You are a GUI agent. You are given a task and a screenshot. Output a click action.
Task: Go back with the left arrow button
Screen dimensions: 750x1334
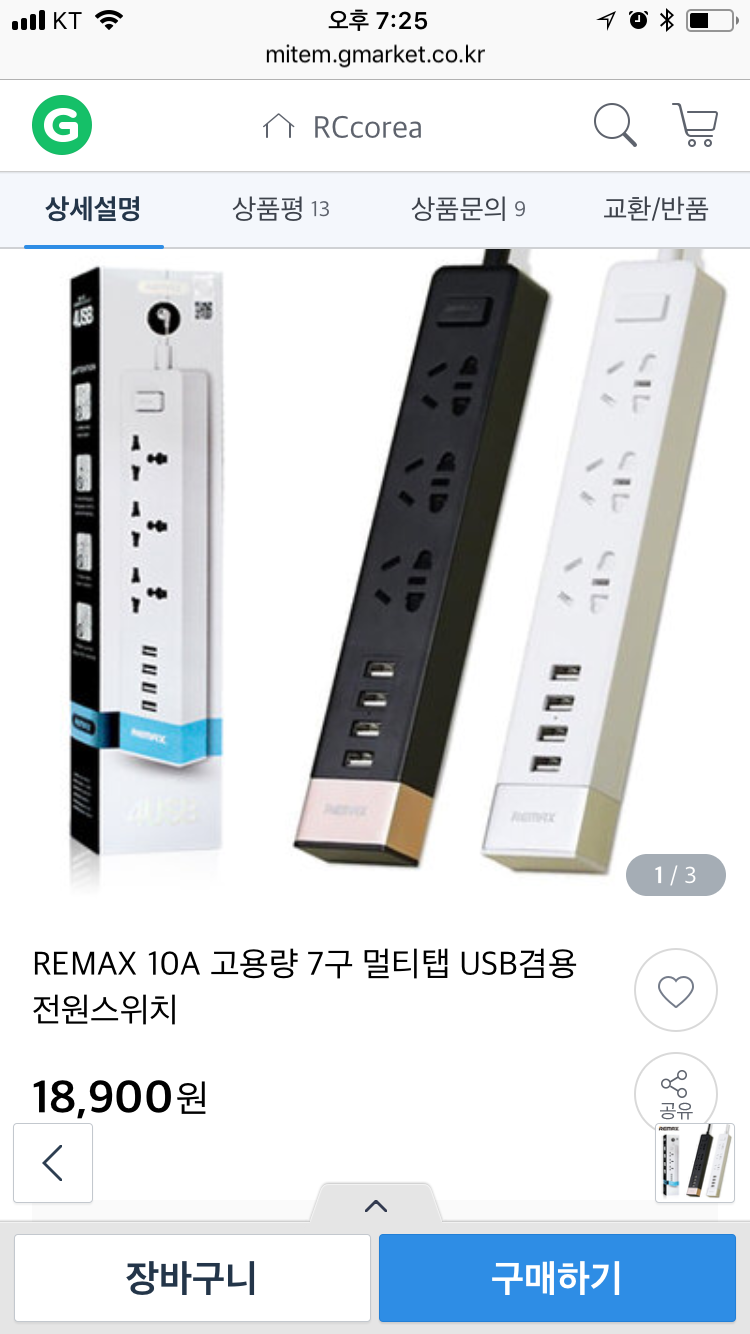pyautogui.click(x=53, y=1163)
